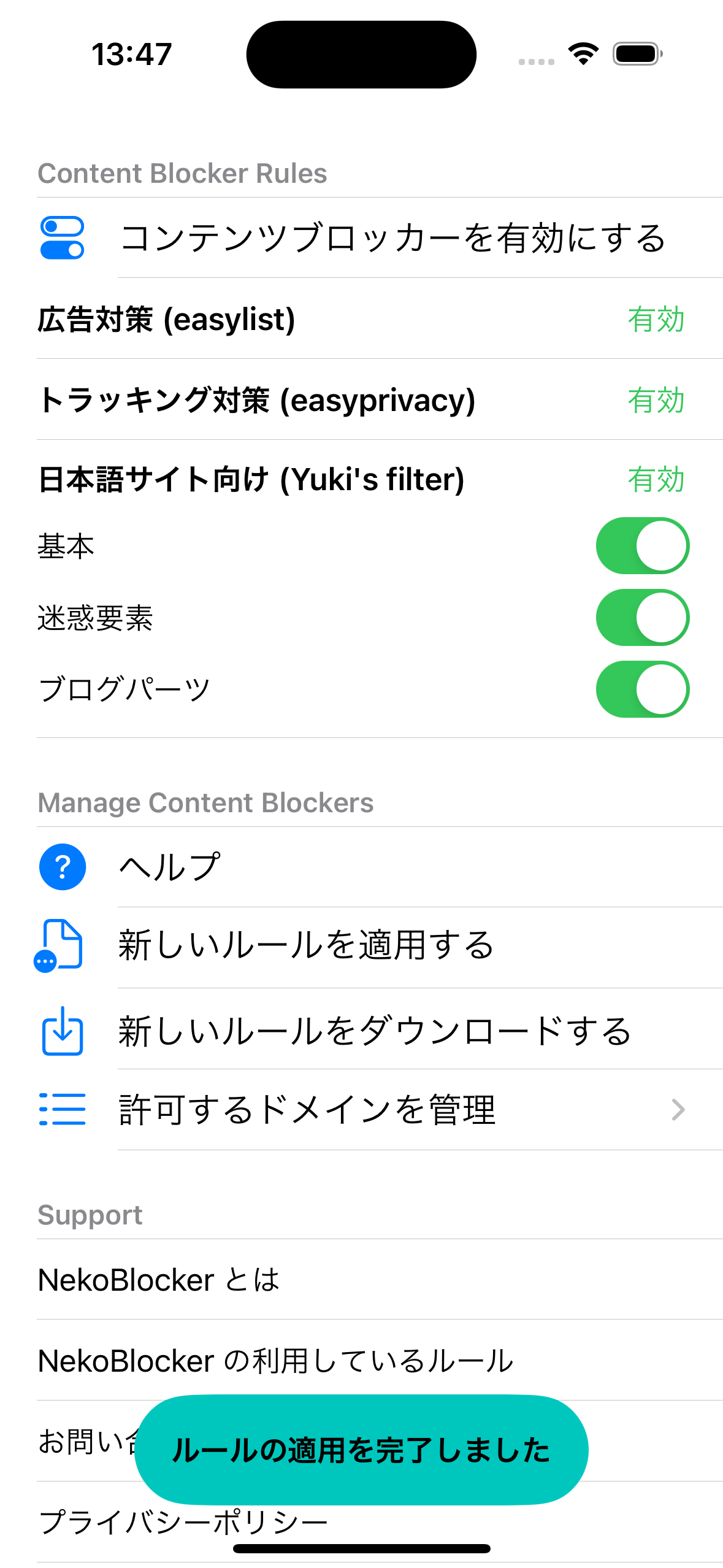Viewport: 723px width, 1568px height.
Task: Open NekoBlocker とは
Action: tap(380, 1280)
